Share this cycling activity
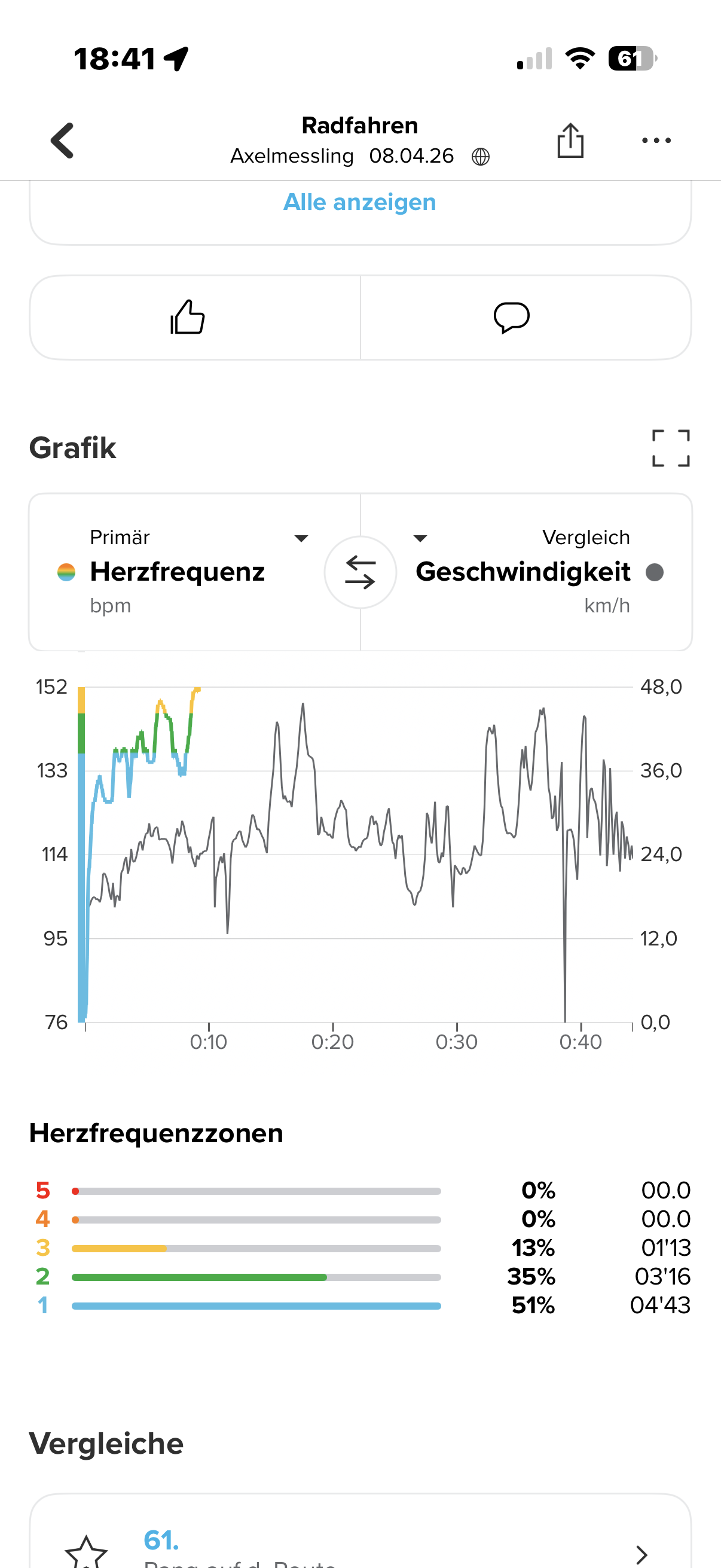Image resolution: width=721 pixels, height=1568 pixels. pos(570,141)
